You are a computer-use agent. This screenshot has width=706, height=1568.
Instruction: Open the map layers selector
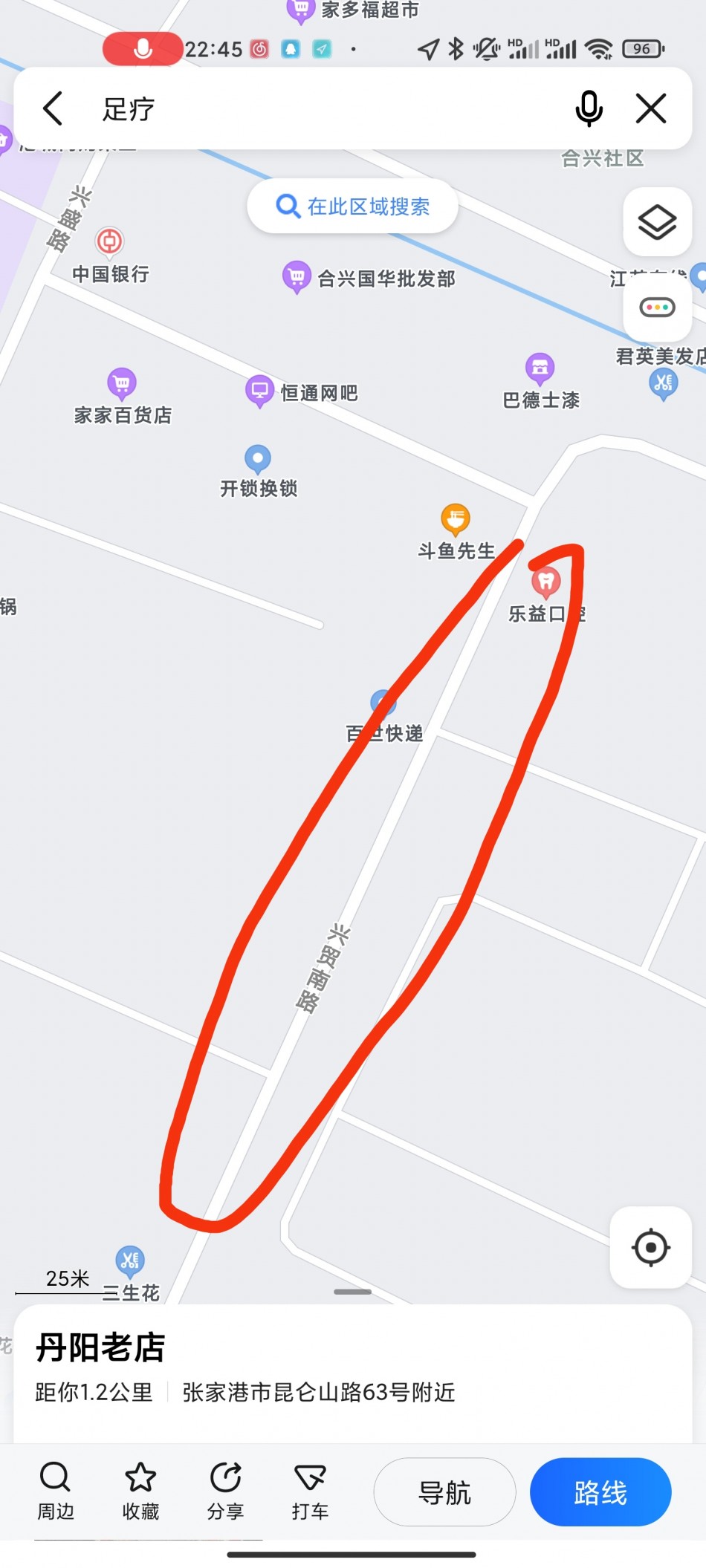[657, 222]
